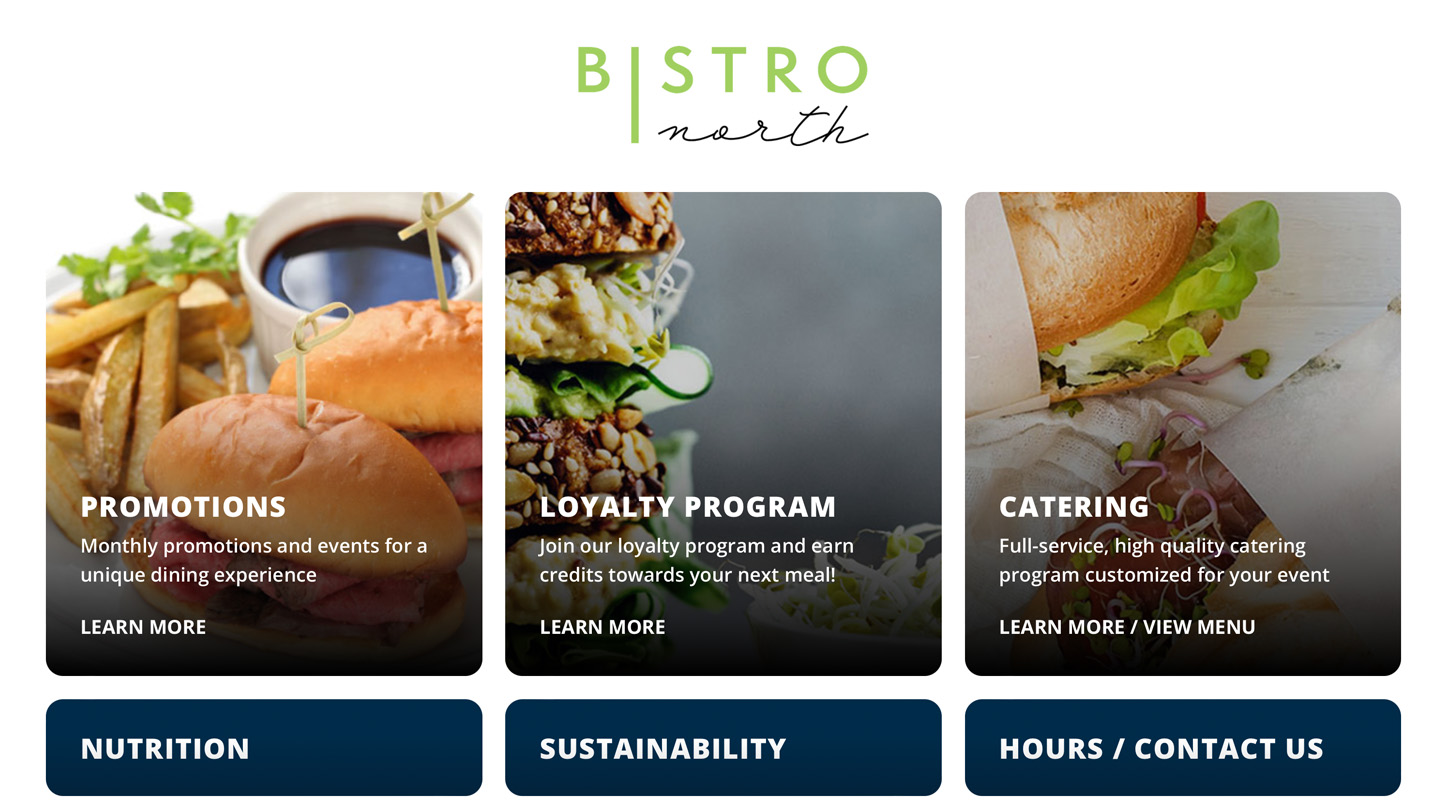This screenshot has height=810, width=1440.
Task: View Hours / Contact Us
Action: [1182, 748]
